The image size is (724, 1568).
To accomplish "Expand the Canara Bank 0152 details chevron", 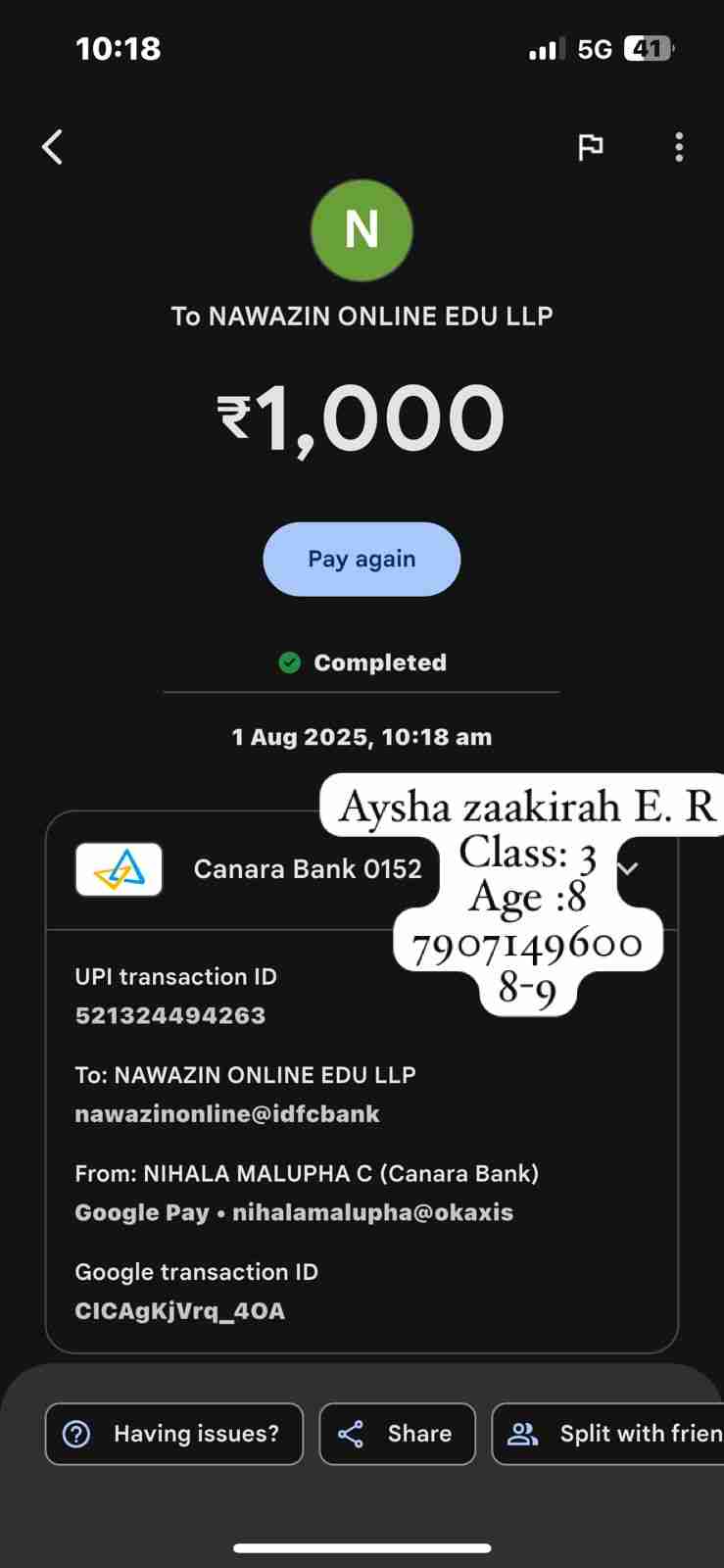I will 629,868.
